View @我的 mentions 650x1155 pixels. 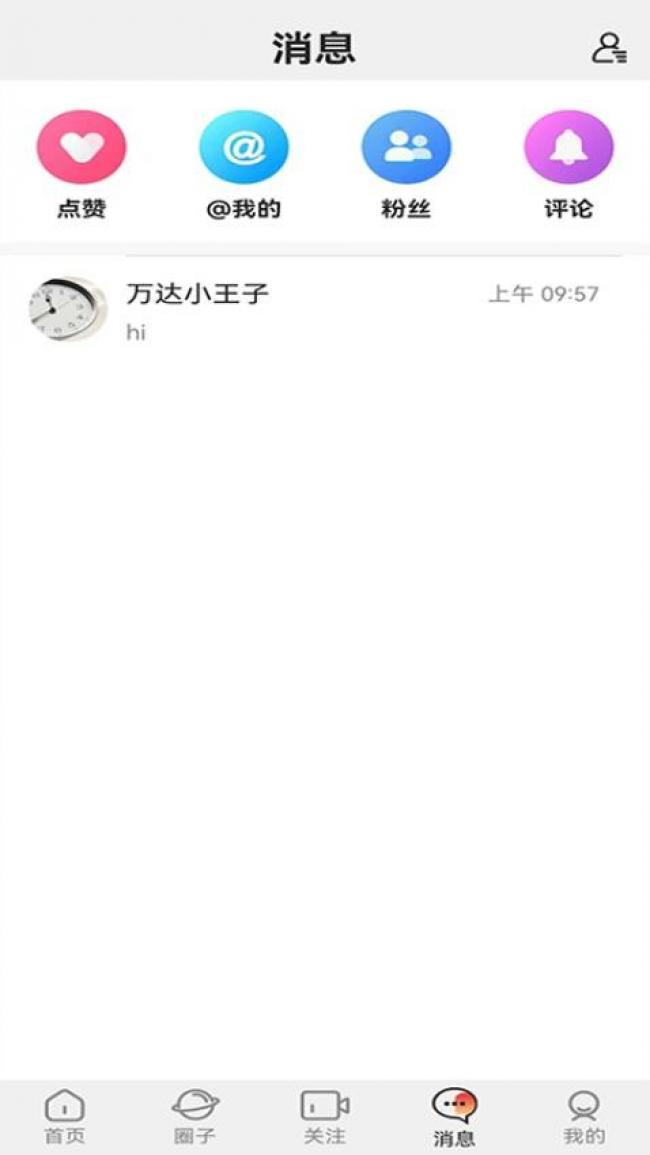[x=244, y=165]
